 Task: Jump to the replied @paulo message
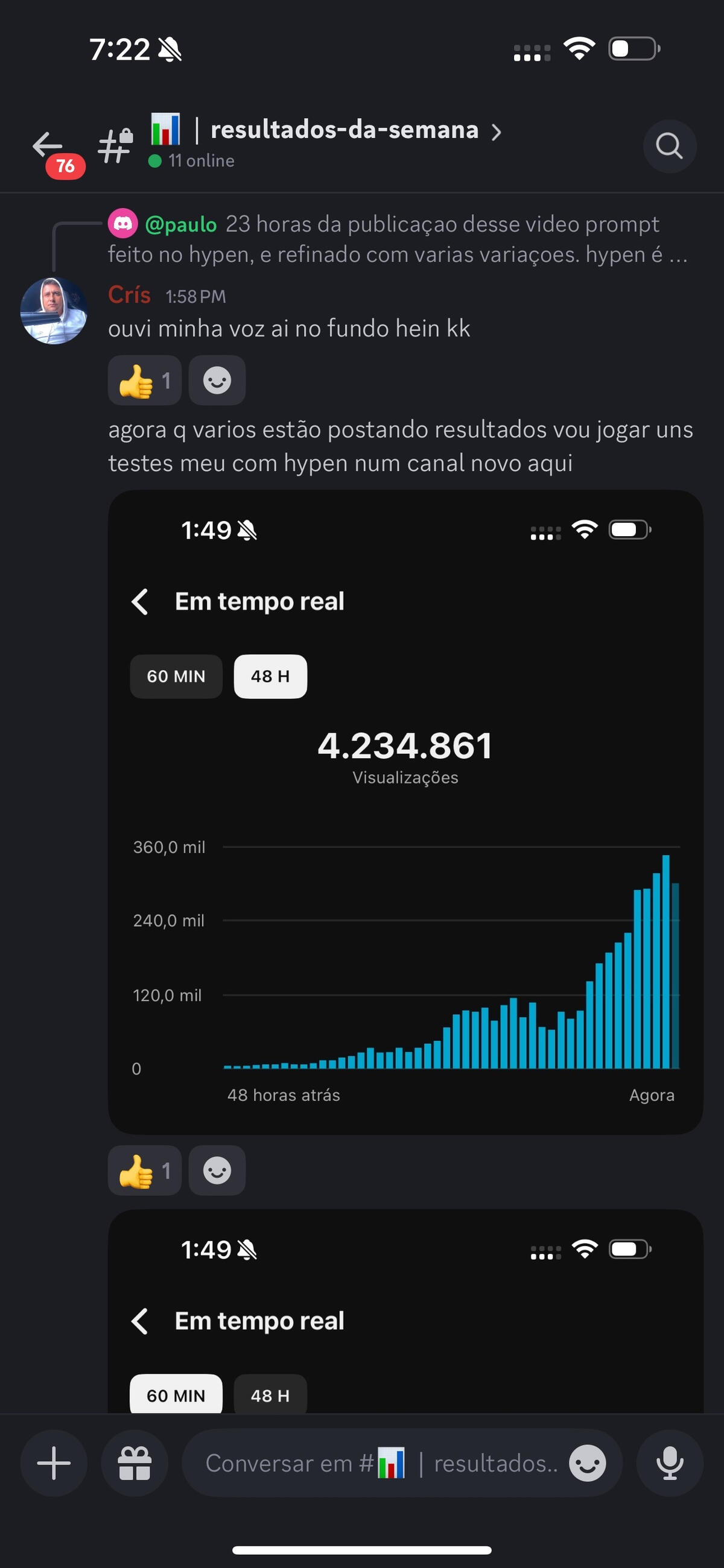tap(396, 239)
